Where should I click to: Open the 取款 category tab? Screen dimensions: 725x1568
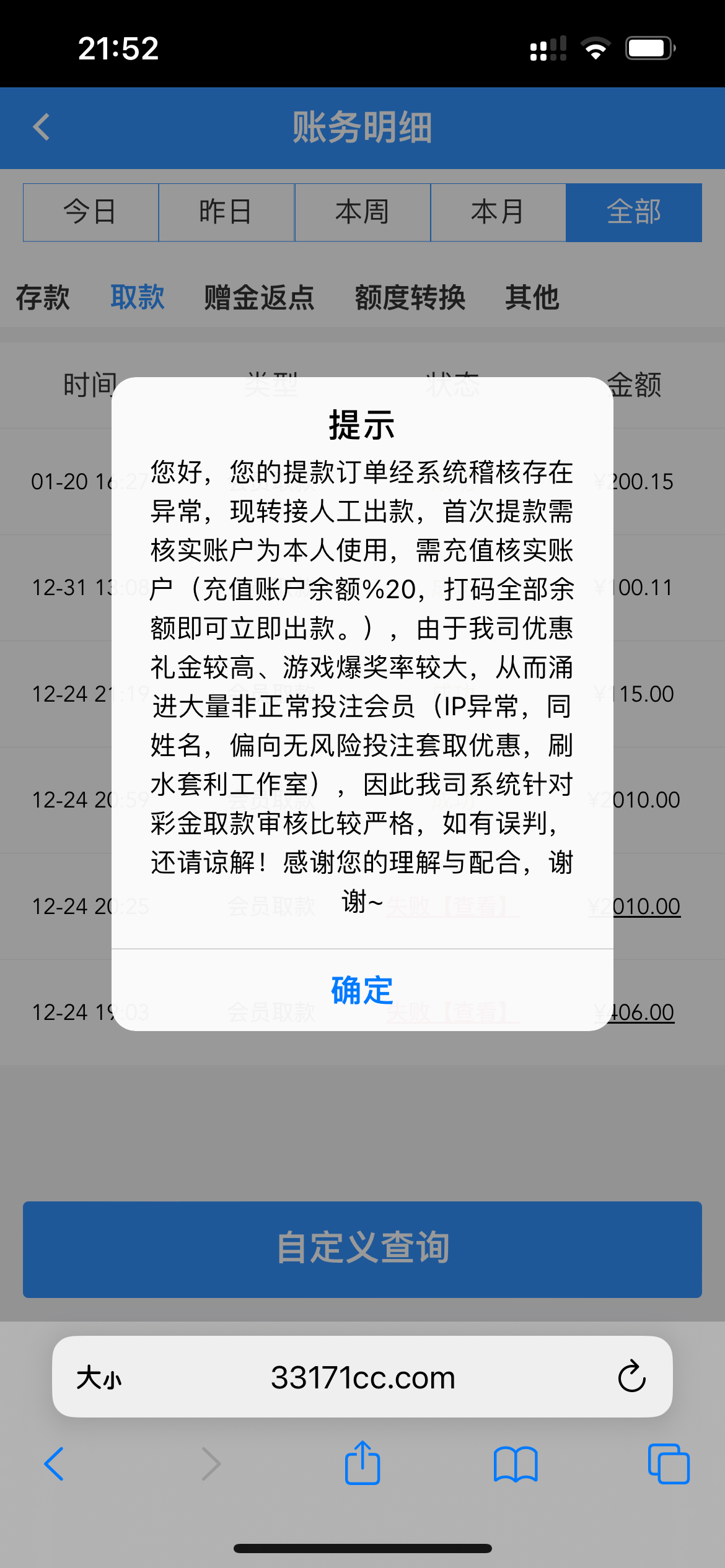[138, 297]
